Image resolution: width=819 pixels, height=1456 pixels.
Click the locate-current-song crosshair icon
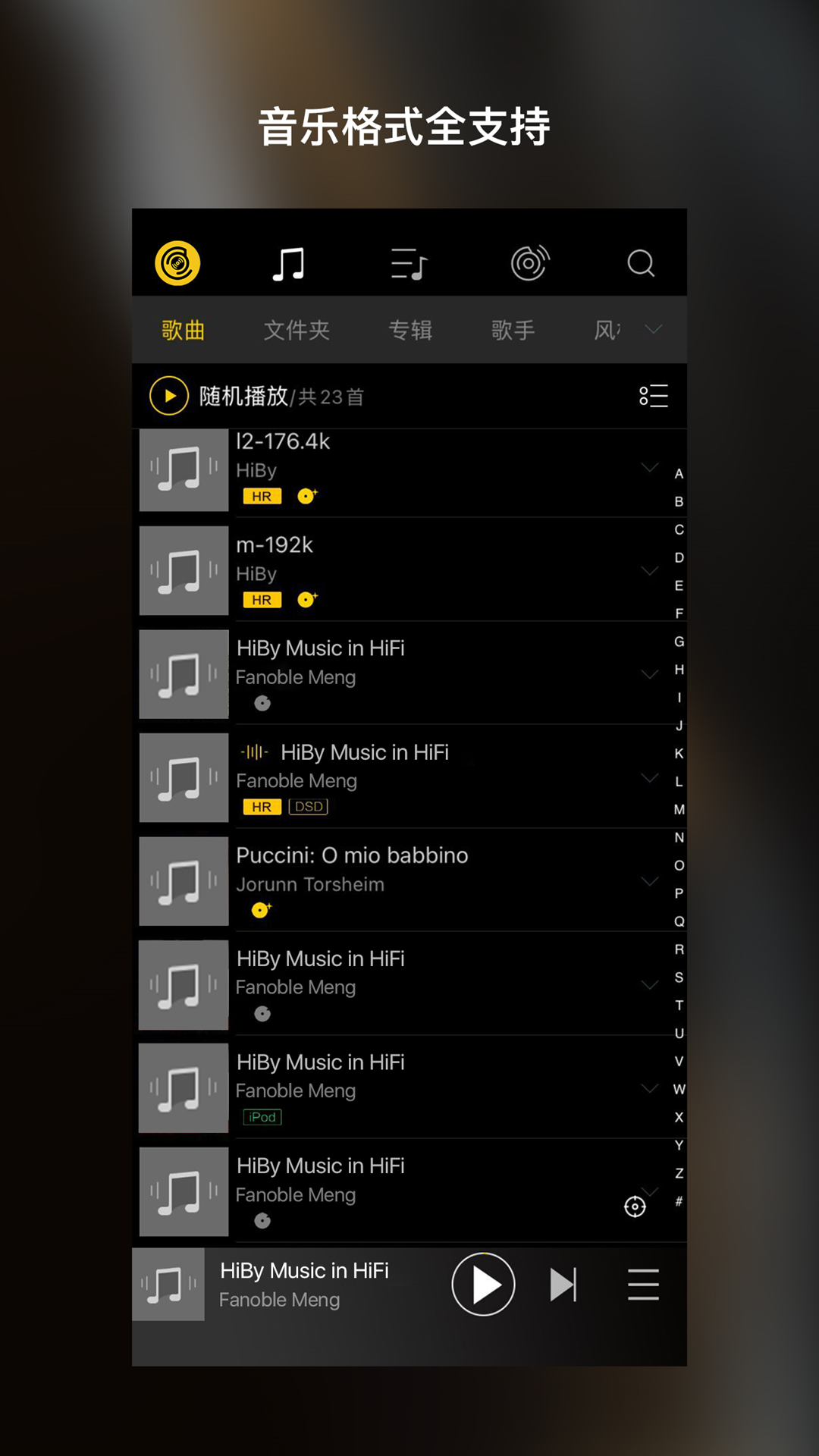click(637, 1206)
